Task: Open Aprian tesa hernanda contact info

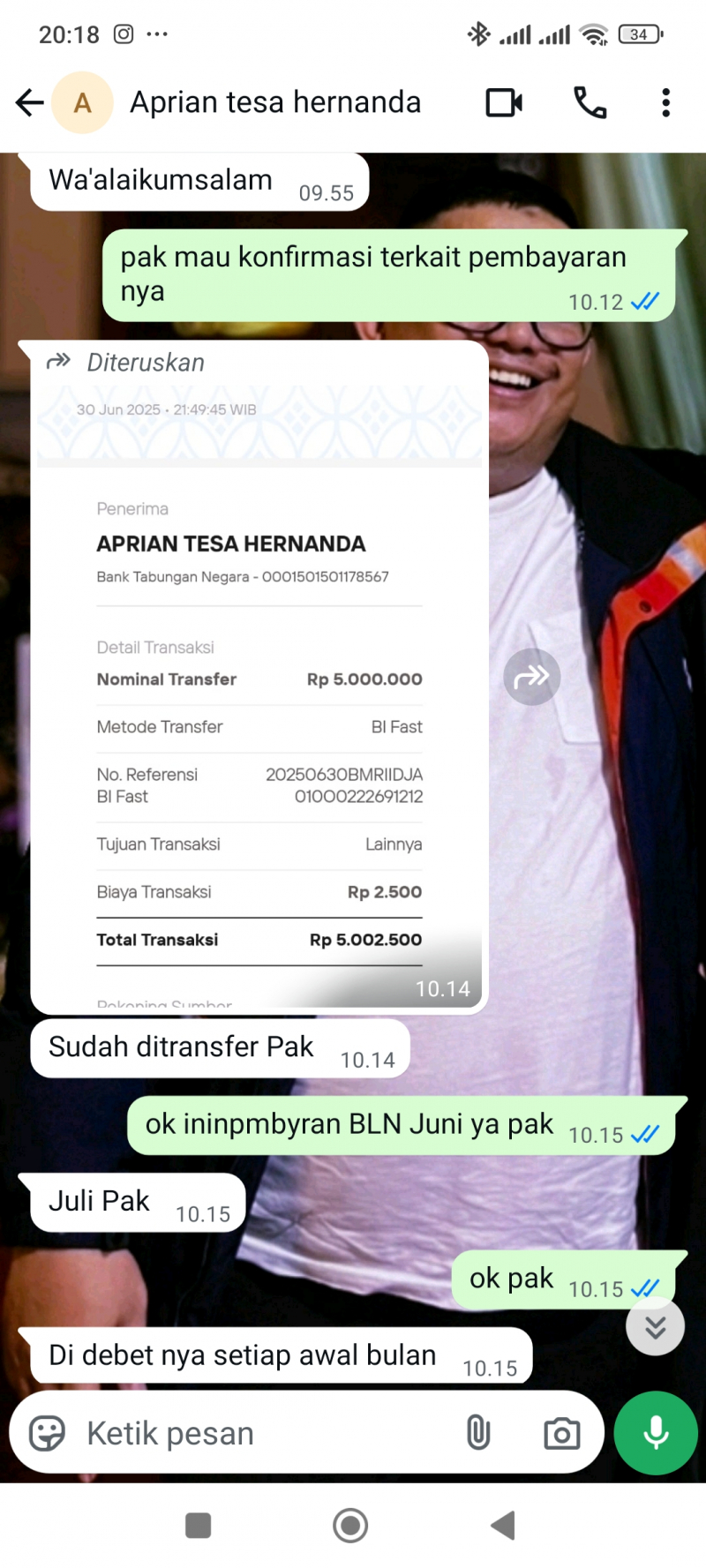Action: [x=274, y=103]
